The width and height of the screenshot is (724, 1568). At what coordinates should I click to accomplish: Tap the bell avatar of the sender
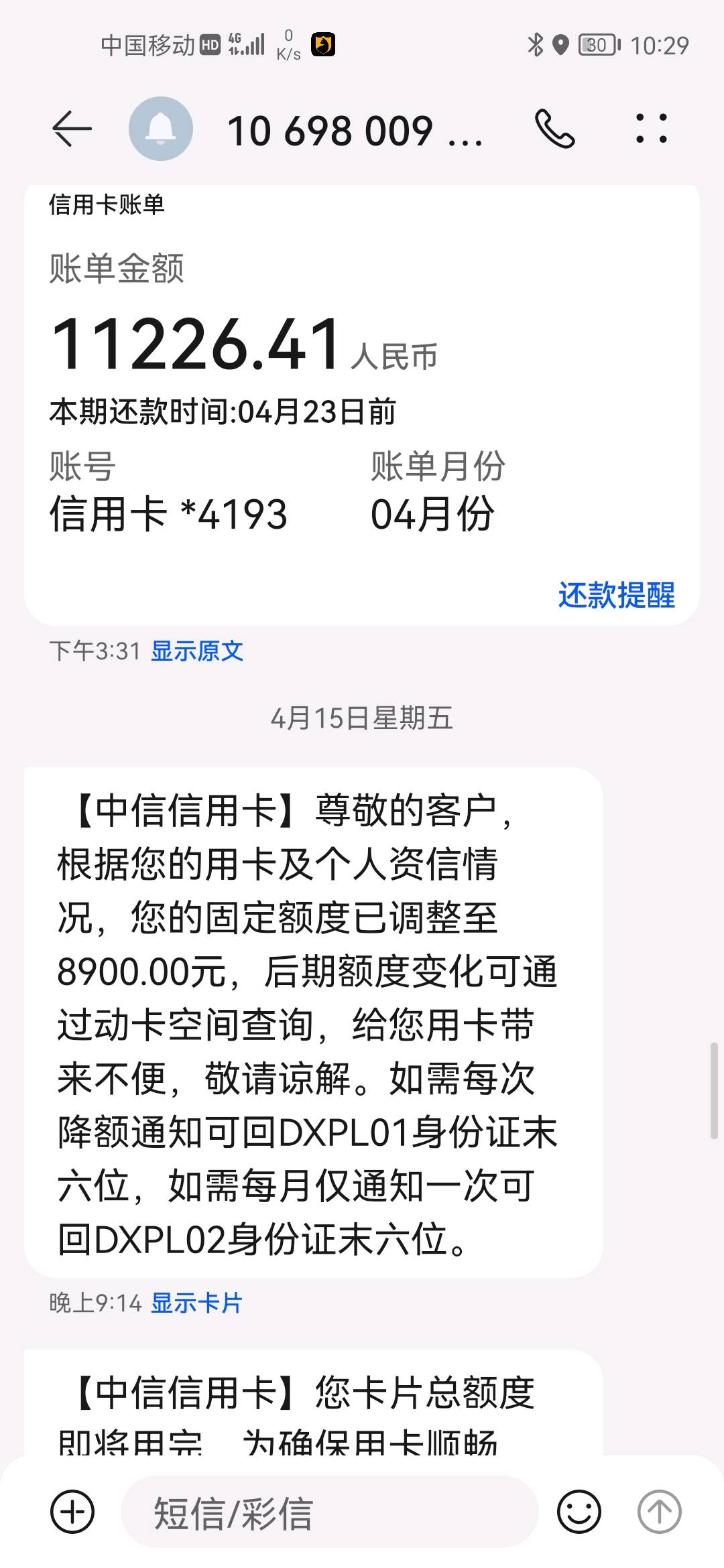160,127
